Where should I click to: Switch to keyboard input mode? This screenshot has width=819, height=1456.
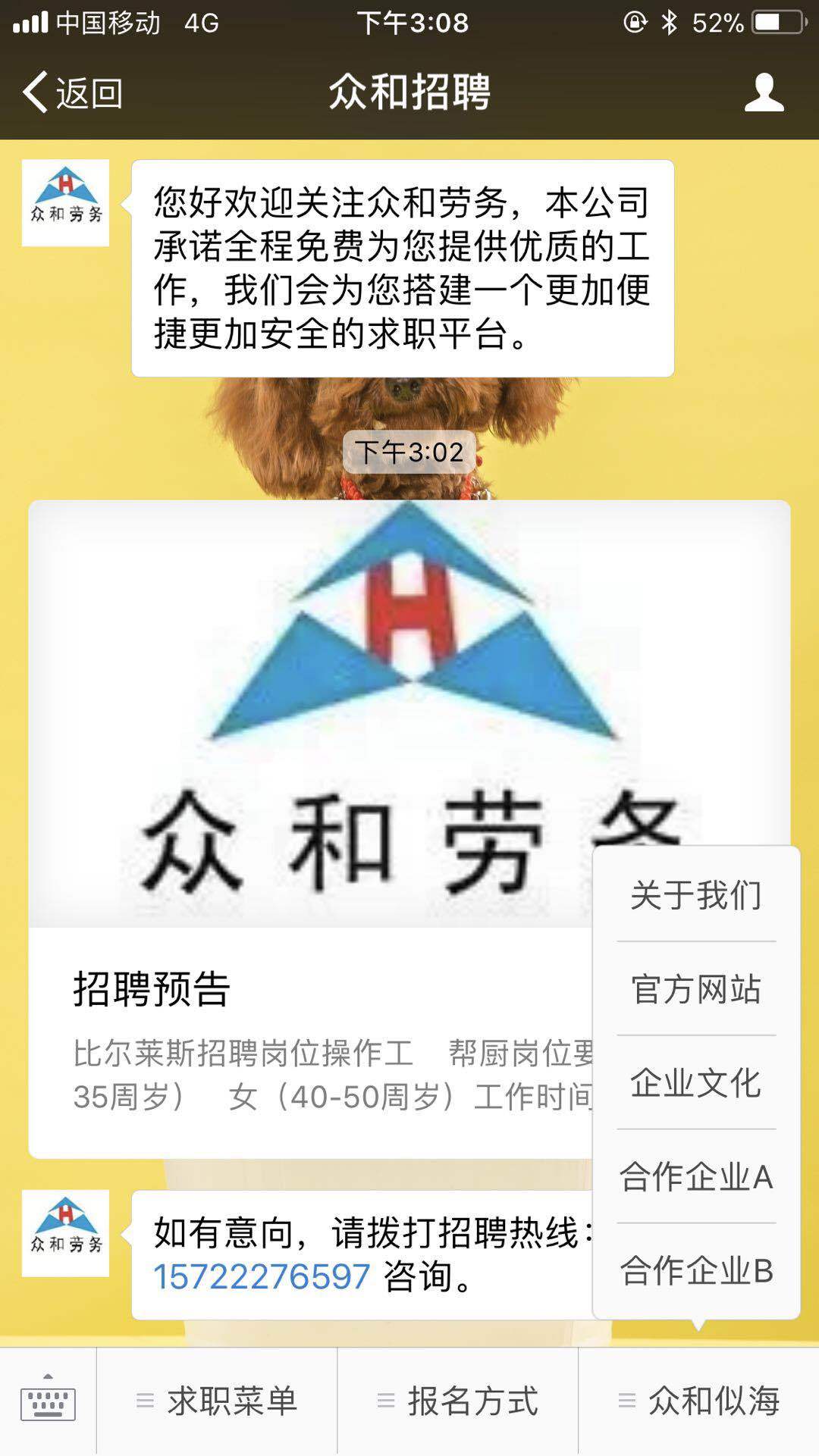[48, 1401]
